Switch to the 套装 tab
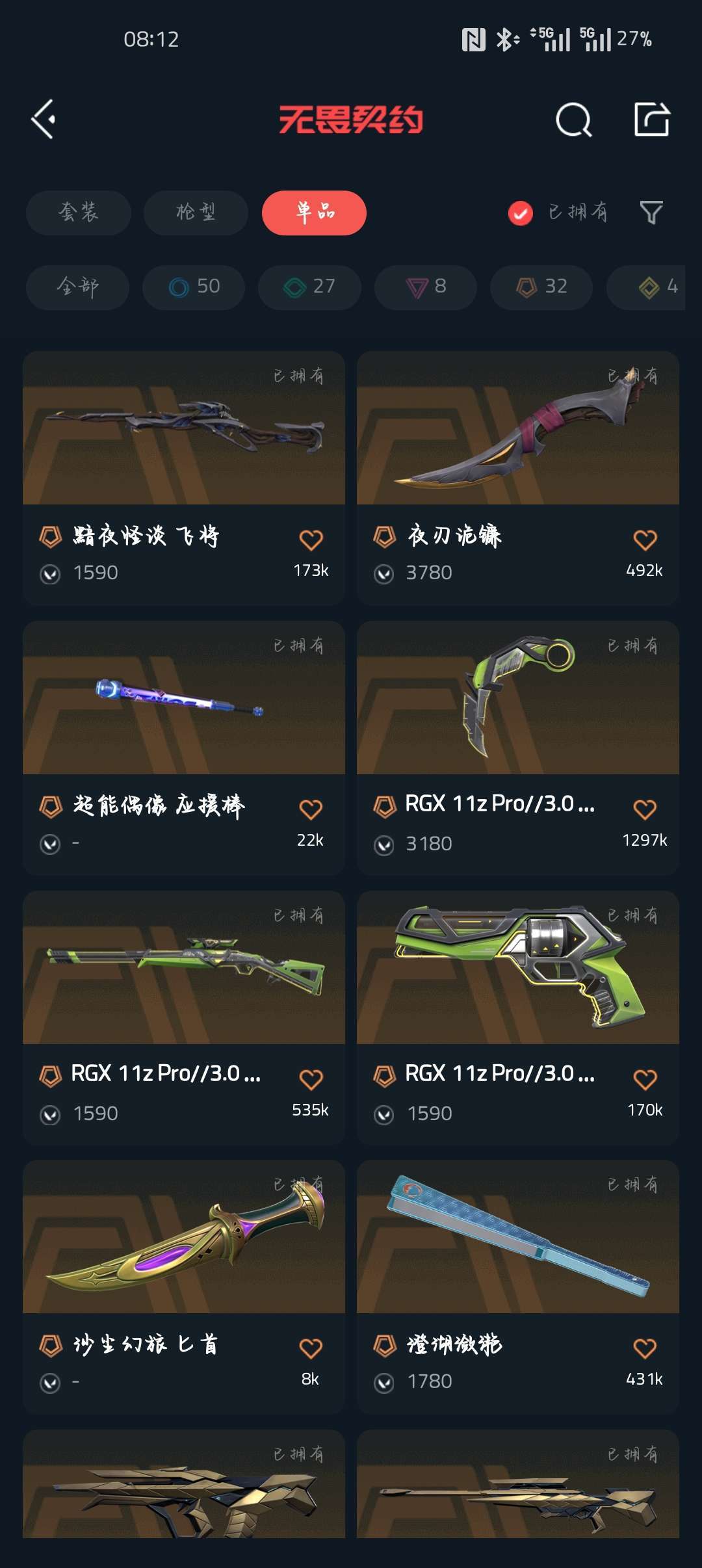The image size is (702, 1568). pyautogui.click(x=79, y=213)
